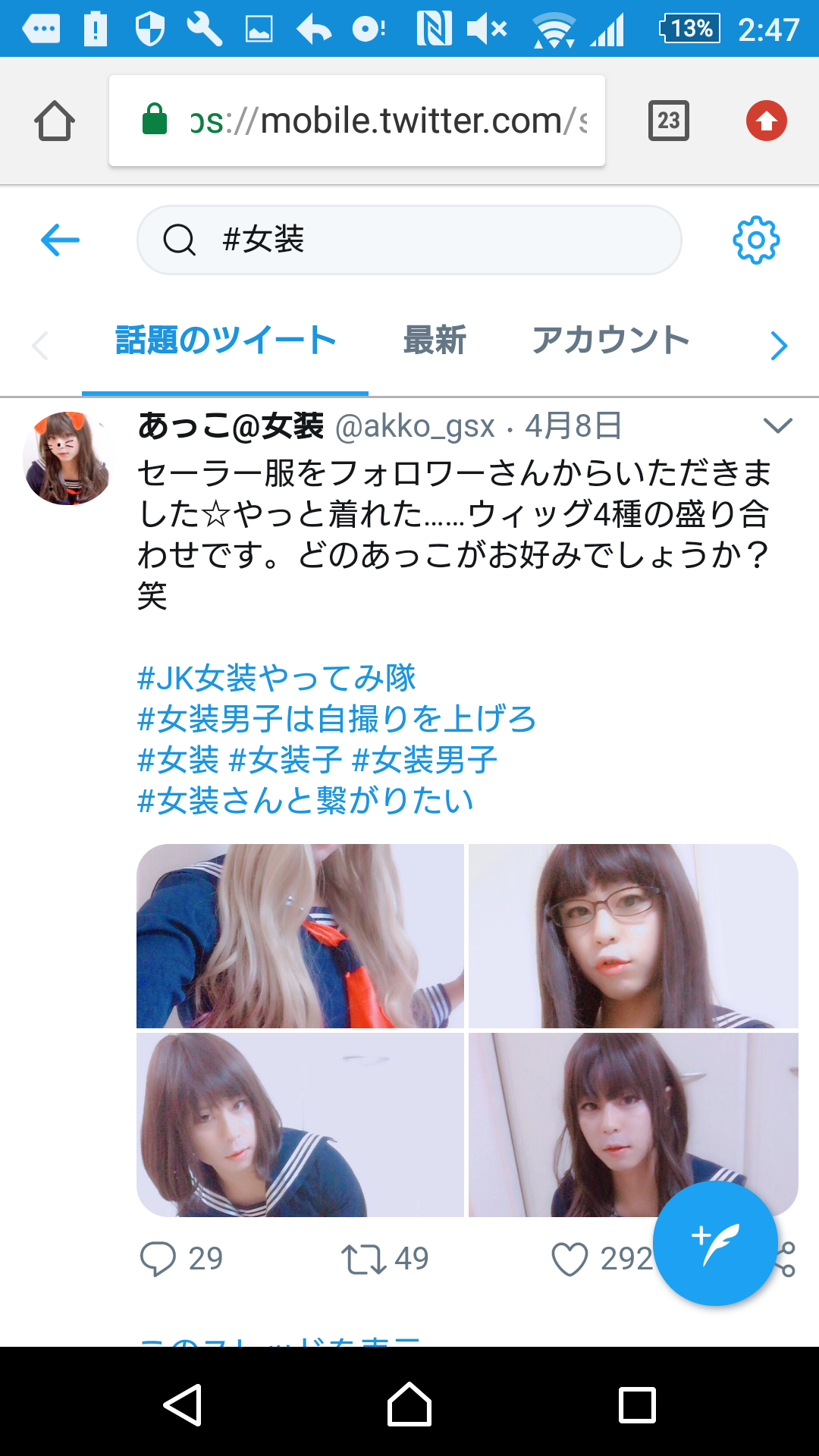Viewport: 819px width, 1456px height.
Task: Open search settings gear
Action: pyautogui.click(x=755, y=240)
